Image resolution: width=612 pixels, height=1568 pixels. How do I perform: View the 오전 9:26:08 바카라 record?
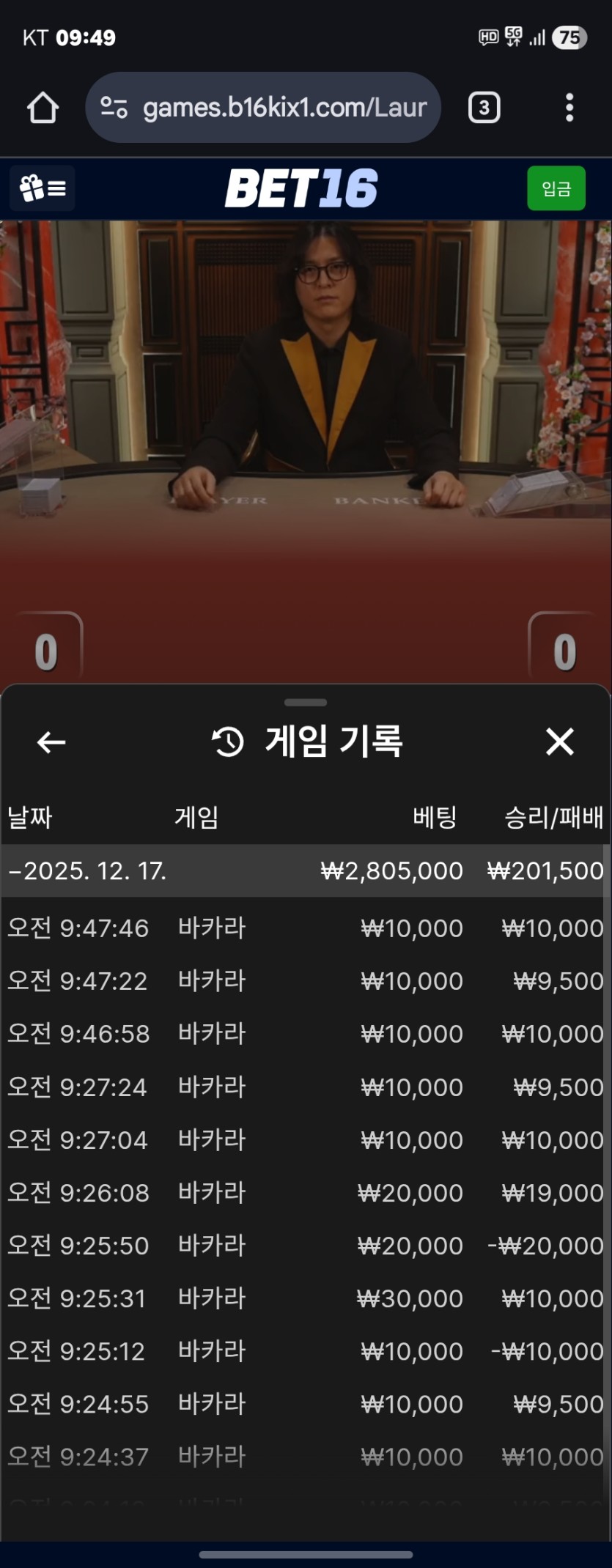point(305,1193)
